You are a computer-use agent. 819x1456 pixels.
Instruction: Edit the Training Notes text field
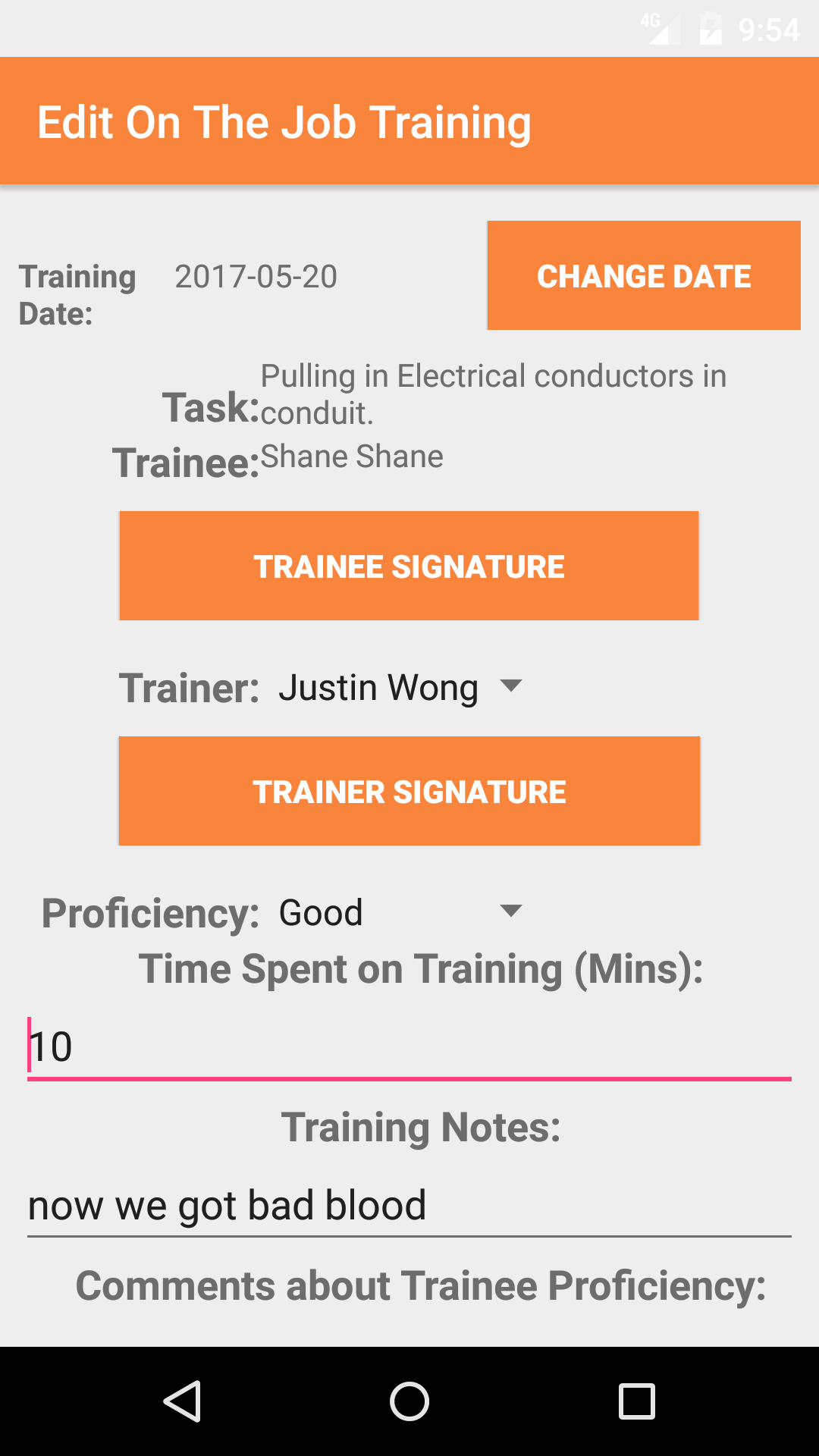(409, 1205)
